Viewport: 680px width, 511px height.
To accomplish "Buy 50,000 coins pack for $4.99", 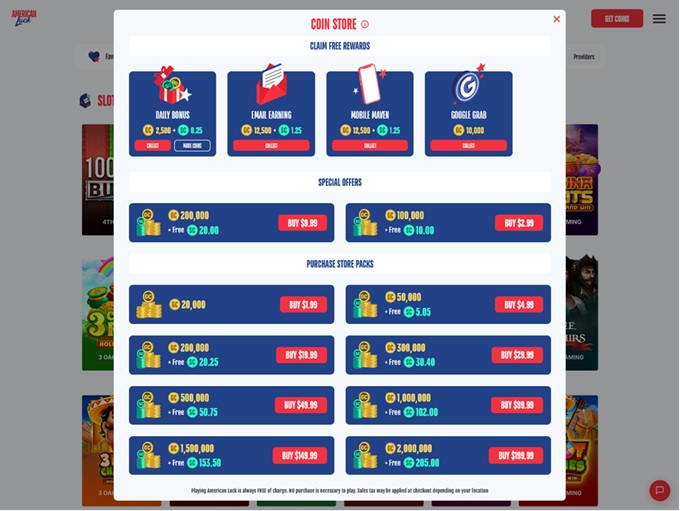I will coord(519,305).
